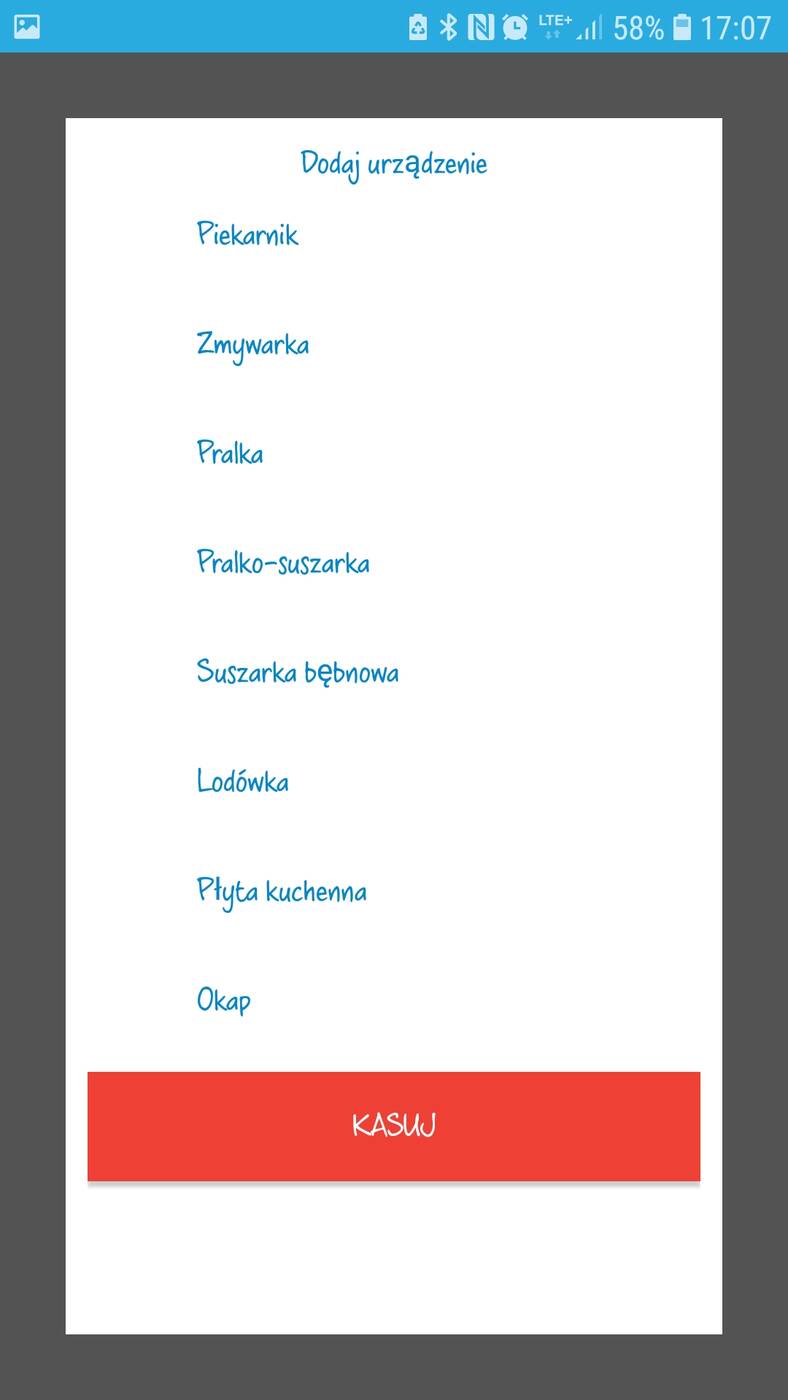Choose Zmywarka as the device
Image resolution: width=788 pixels, height=1400 pixels.
253,345
